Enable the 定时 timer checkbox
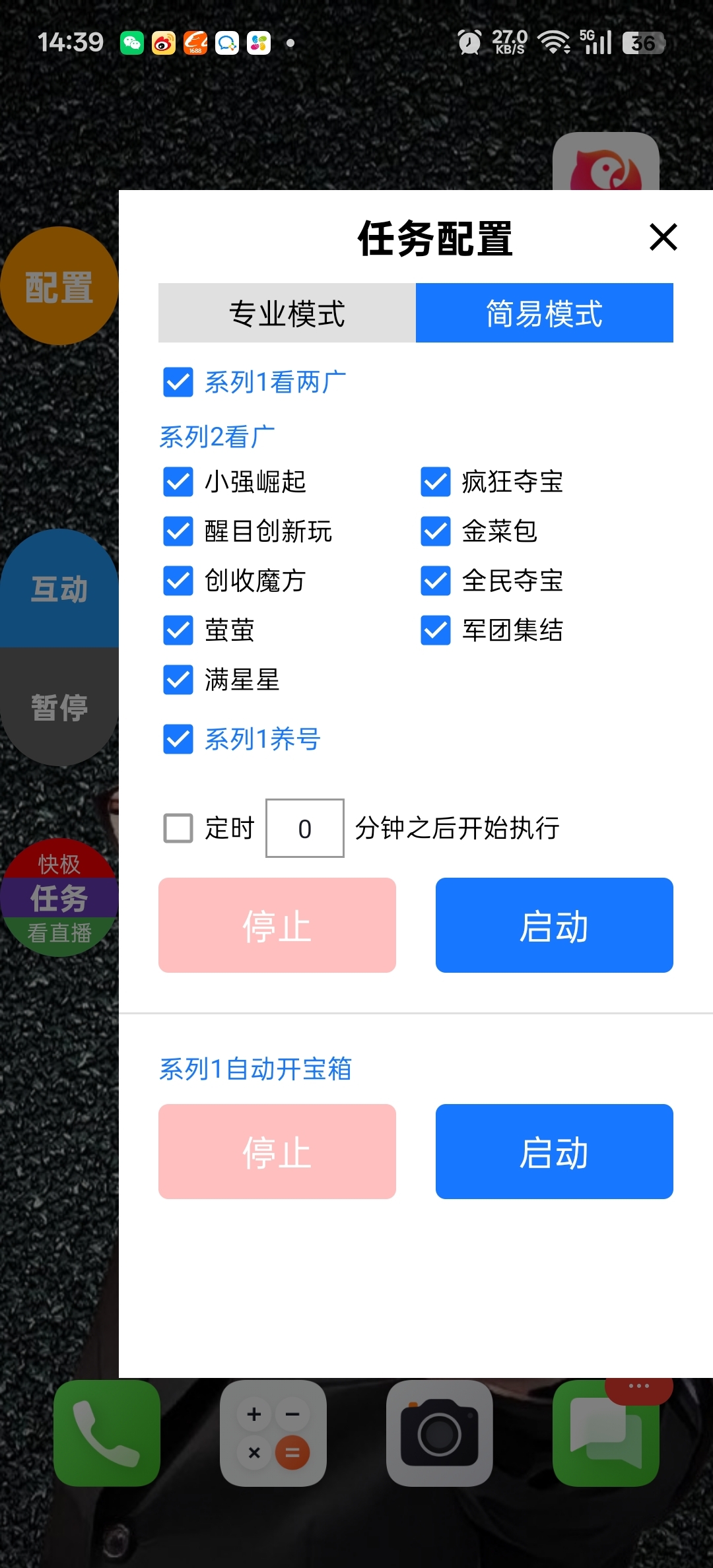 click(x=178, y=828)
